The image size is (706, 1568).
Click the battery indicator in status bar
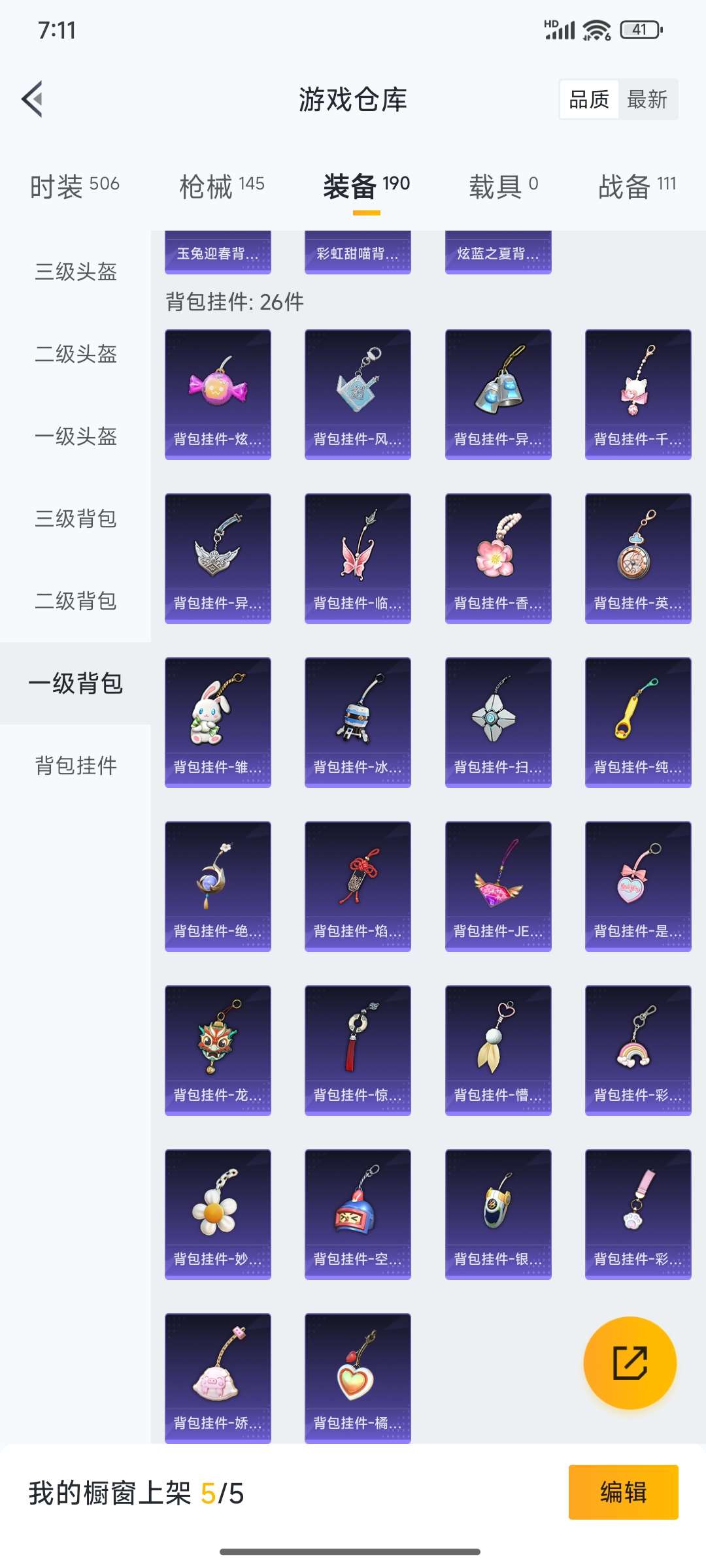[x=641, y=29]
